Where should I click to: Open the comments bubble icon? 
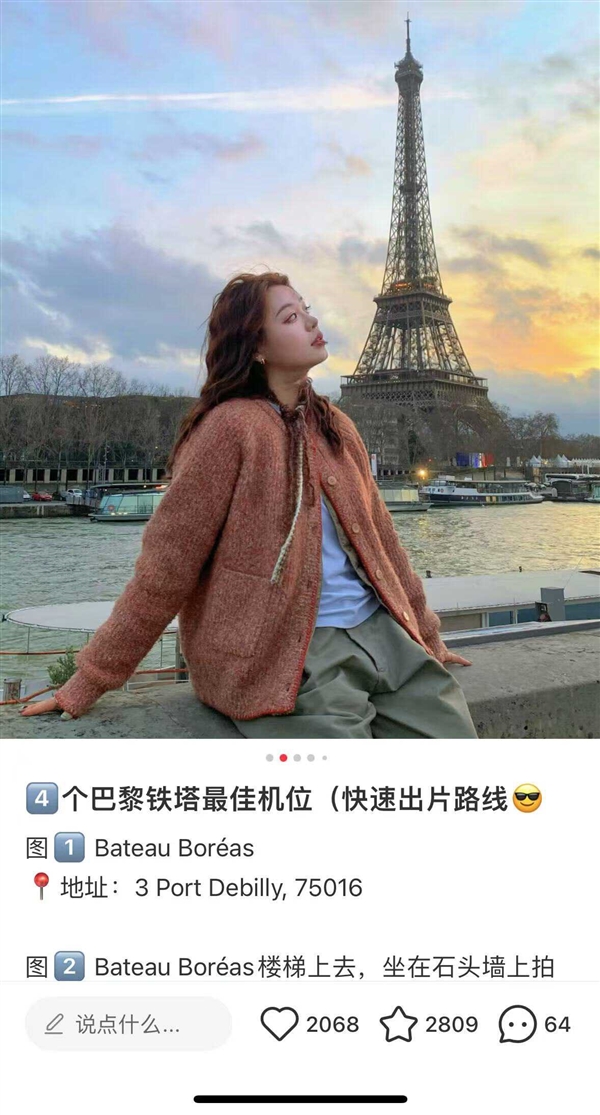click(517, 1024)
